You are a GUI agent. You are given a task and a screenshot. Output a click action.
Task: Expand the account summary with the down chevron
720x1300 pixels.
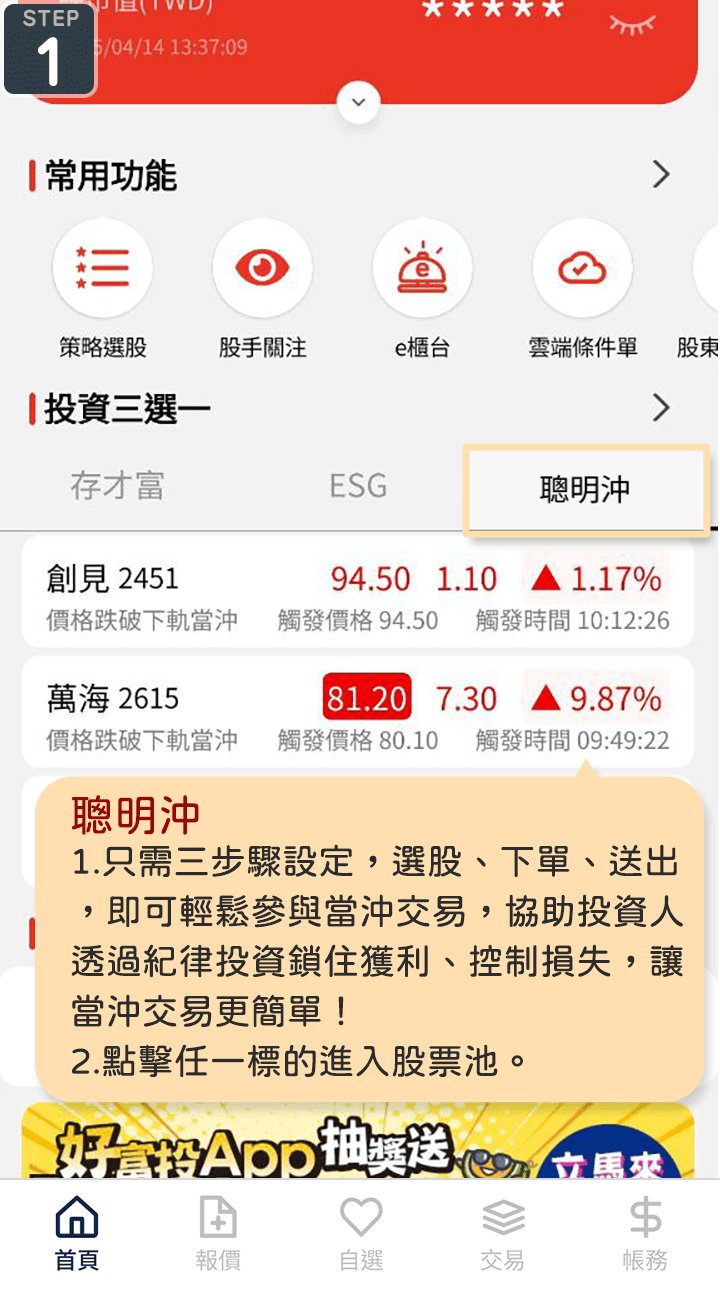click(x=359, y=102)
